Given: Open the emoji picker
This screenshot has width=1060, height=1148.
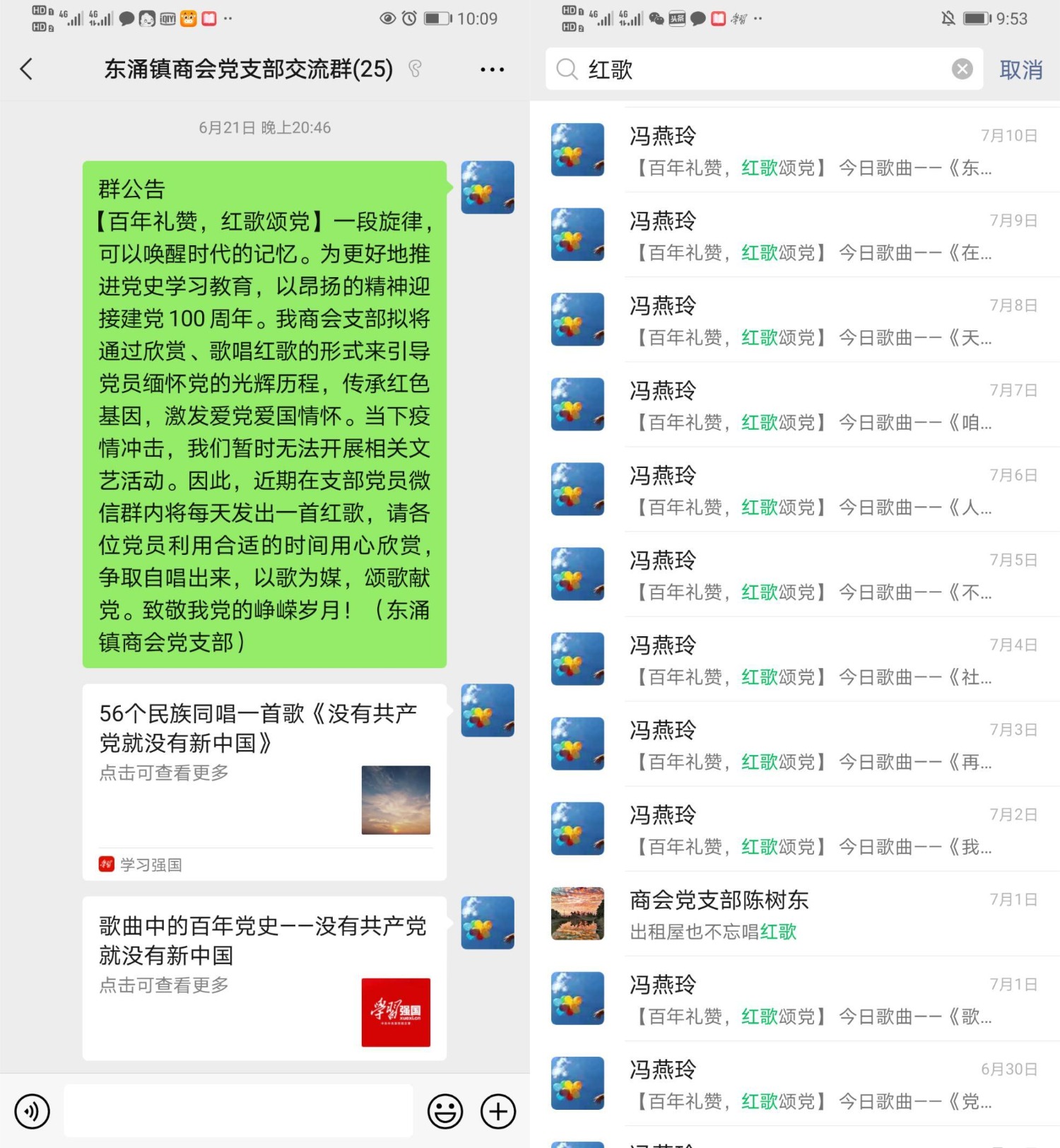Looking at the screenshot, I should [x=445, y=1111].
